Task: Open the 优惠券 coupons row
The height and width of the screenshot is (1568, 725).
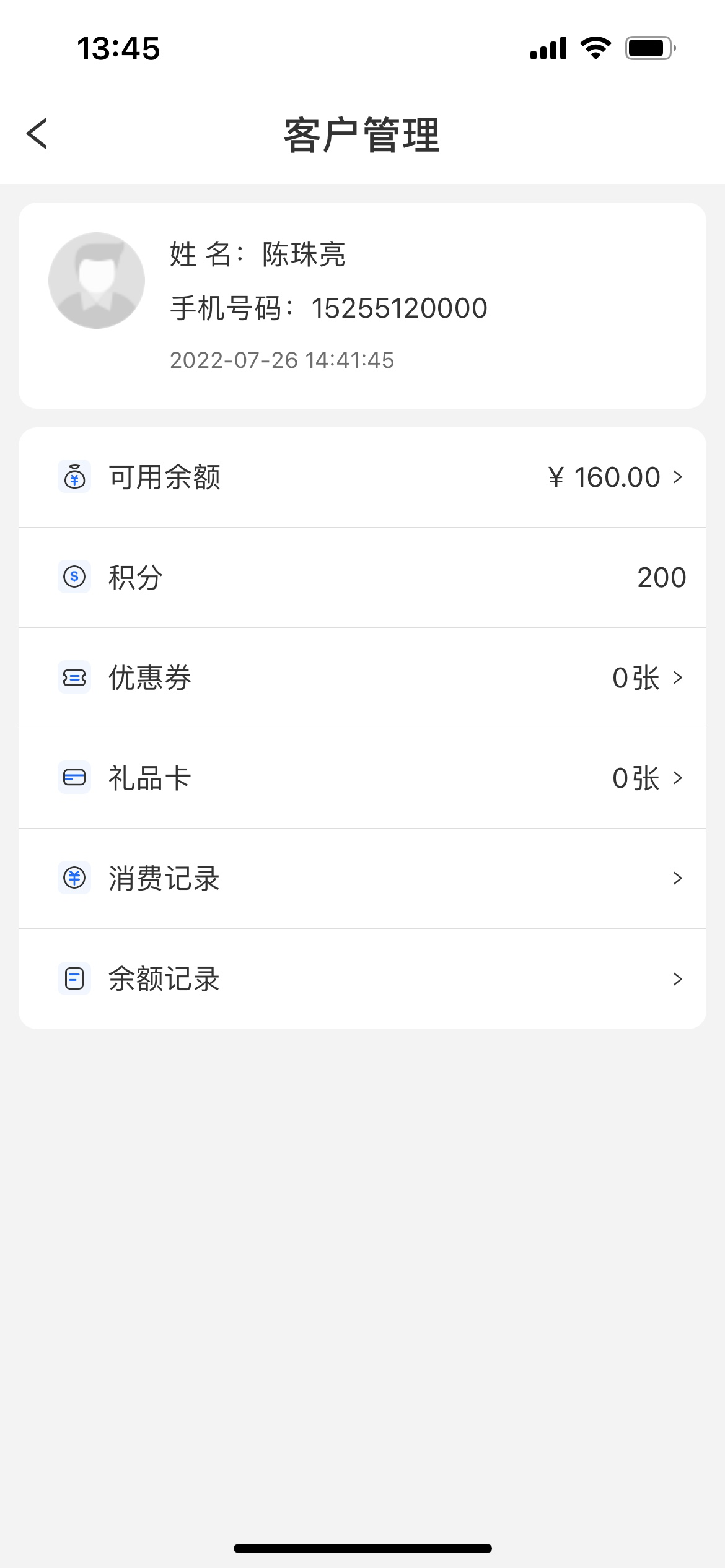Action: [362, 678]
